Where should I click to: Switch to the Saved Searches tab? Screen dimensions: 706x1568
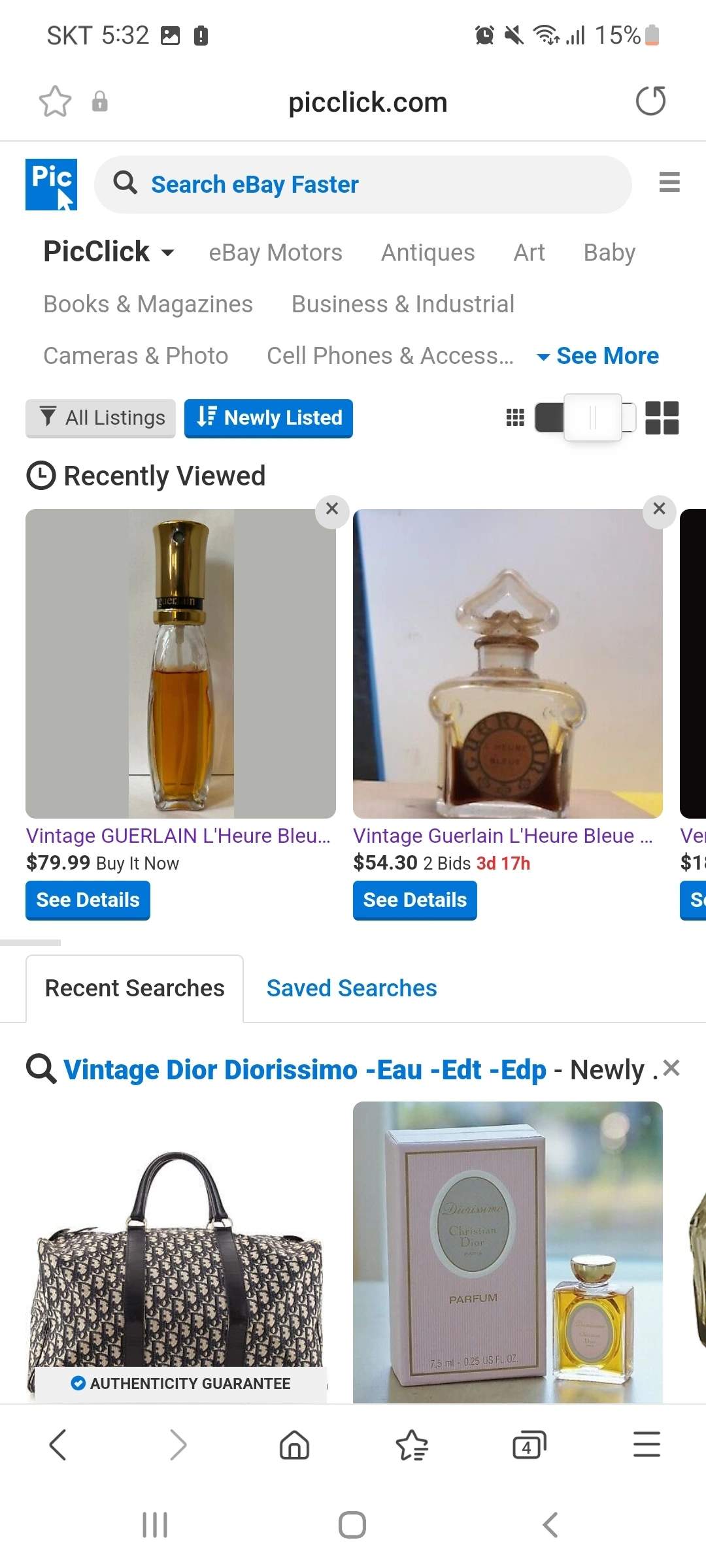[352, 988]
